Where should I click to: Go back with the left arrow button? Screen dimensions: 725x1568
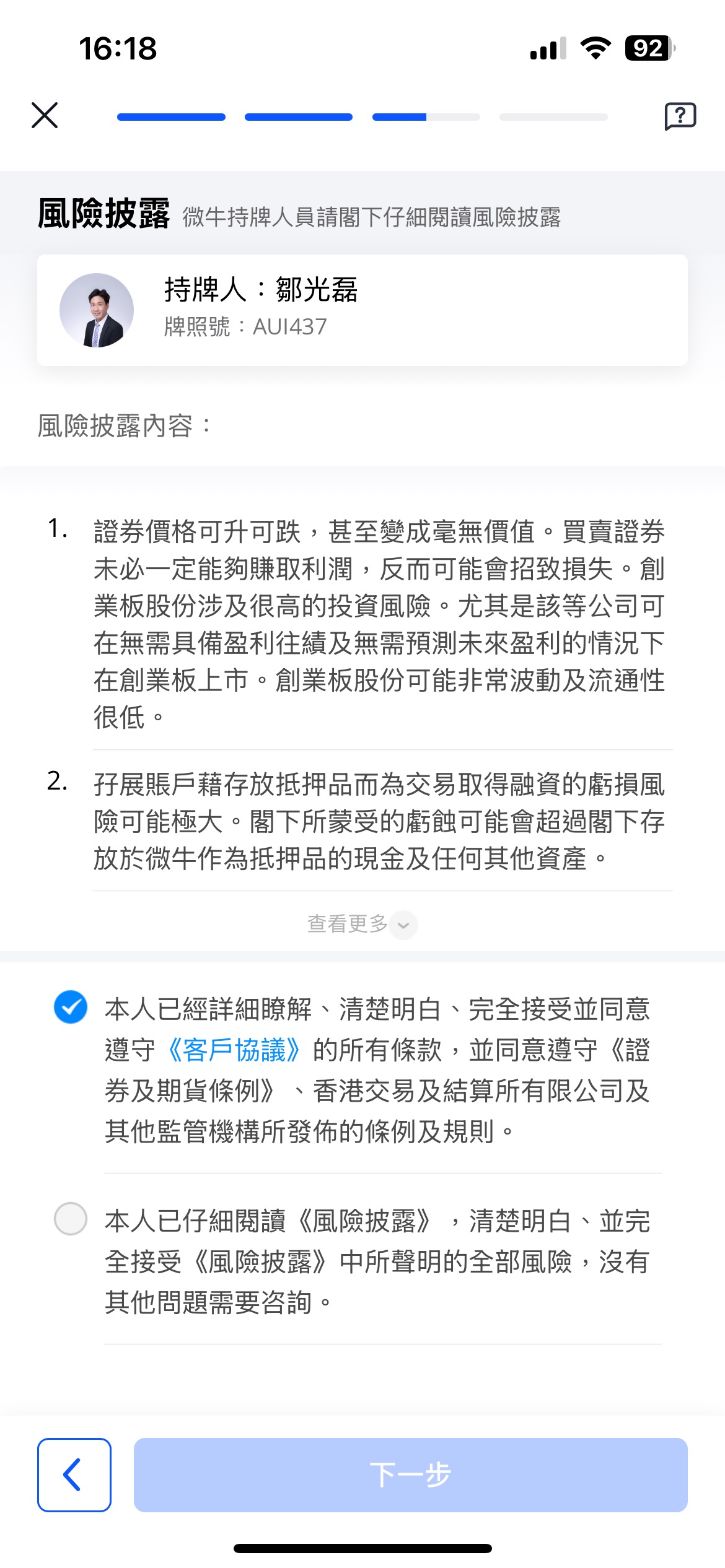[x=74, y=1474]
